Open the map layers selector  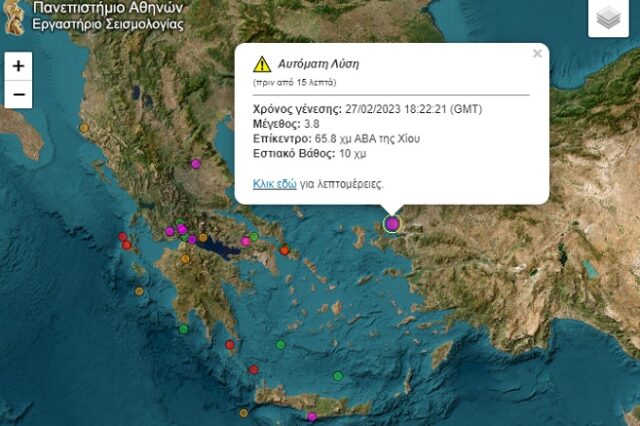click(x=608, y=18)
